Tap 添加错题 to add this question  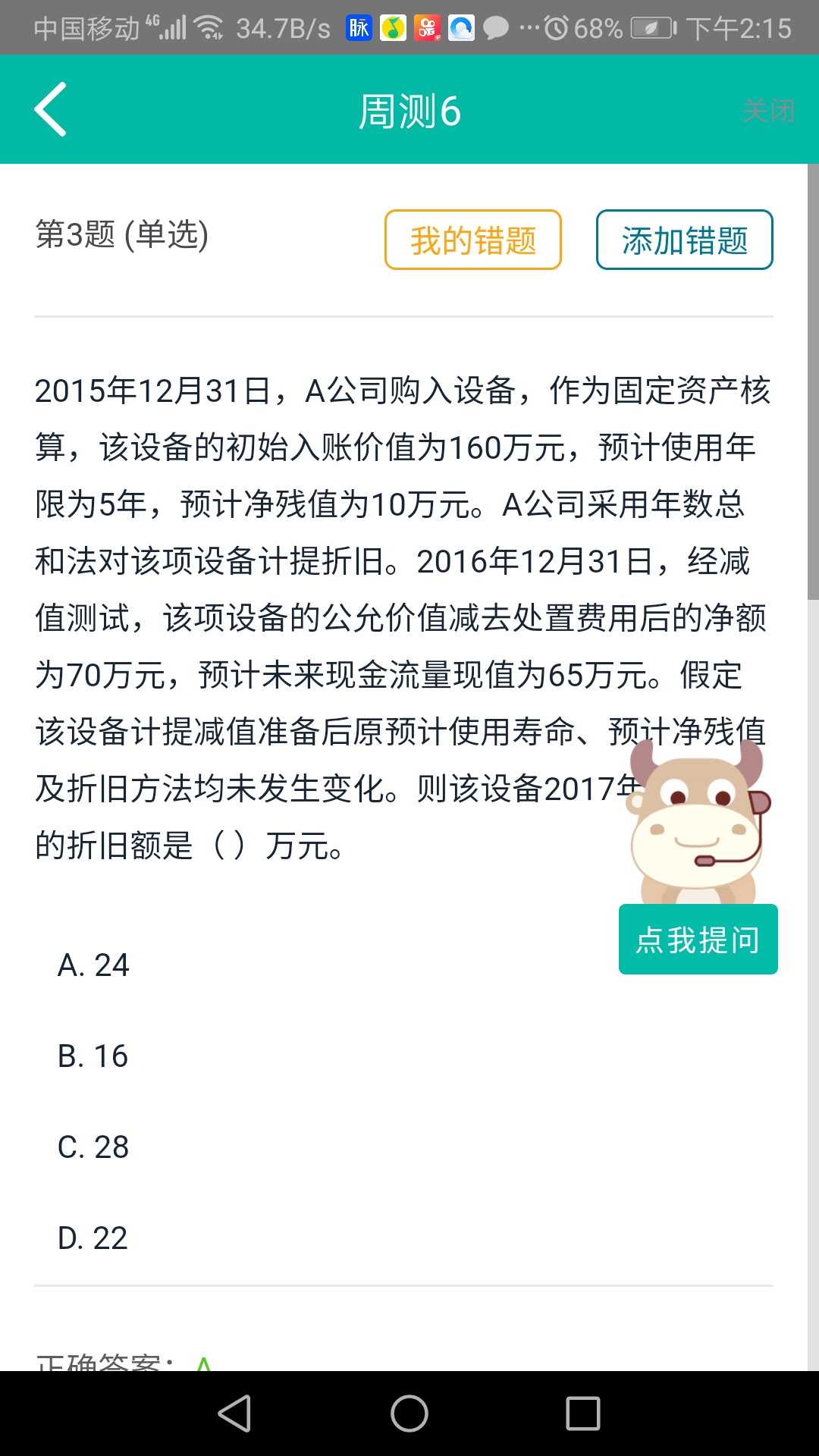pyautogui.click(x=684, y=240)
